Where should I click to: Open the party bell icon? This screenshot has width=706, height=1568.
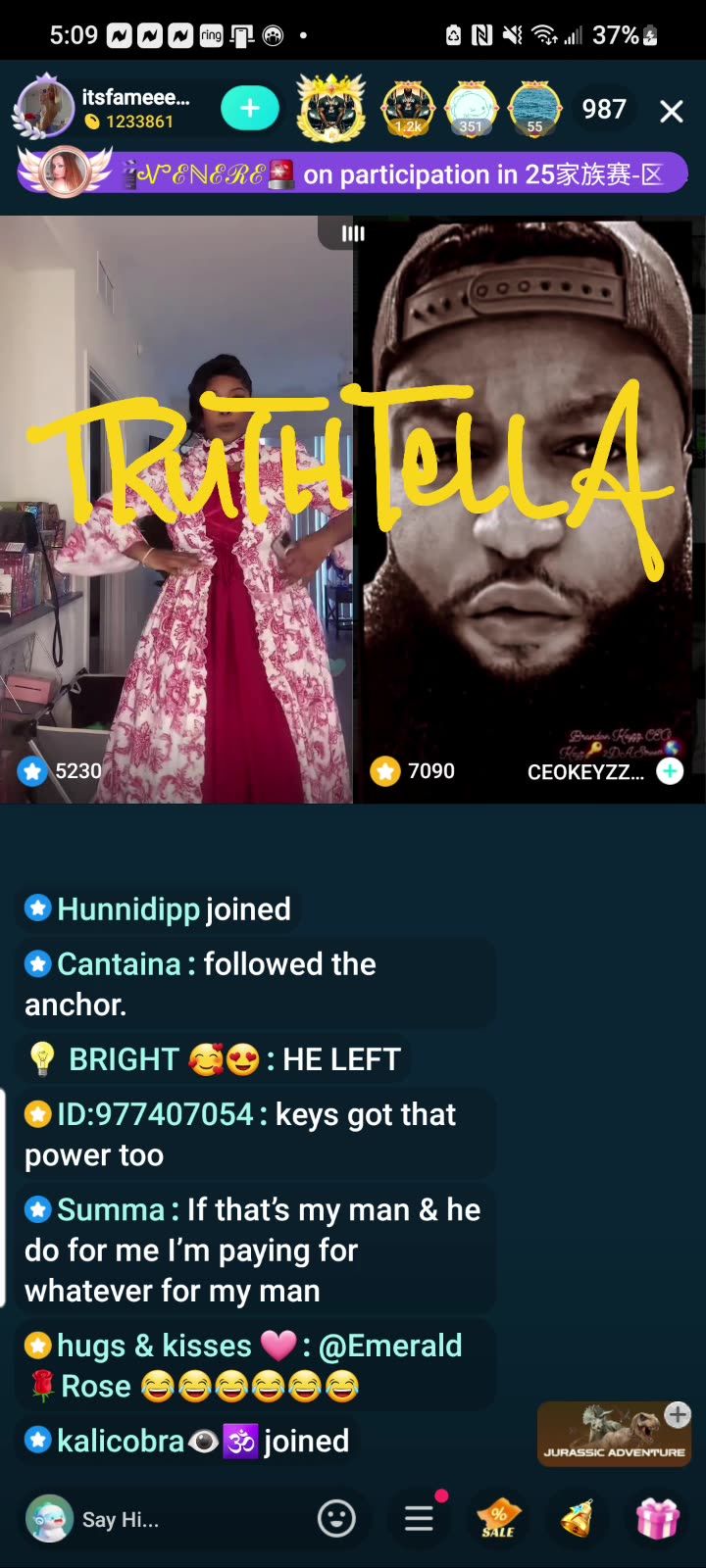point(578,1519)
